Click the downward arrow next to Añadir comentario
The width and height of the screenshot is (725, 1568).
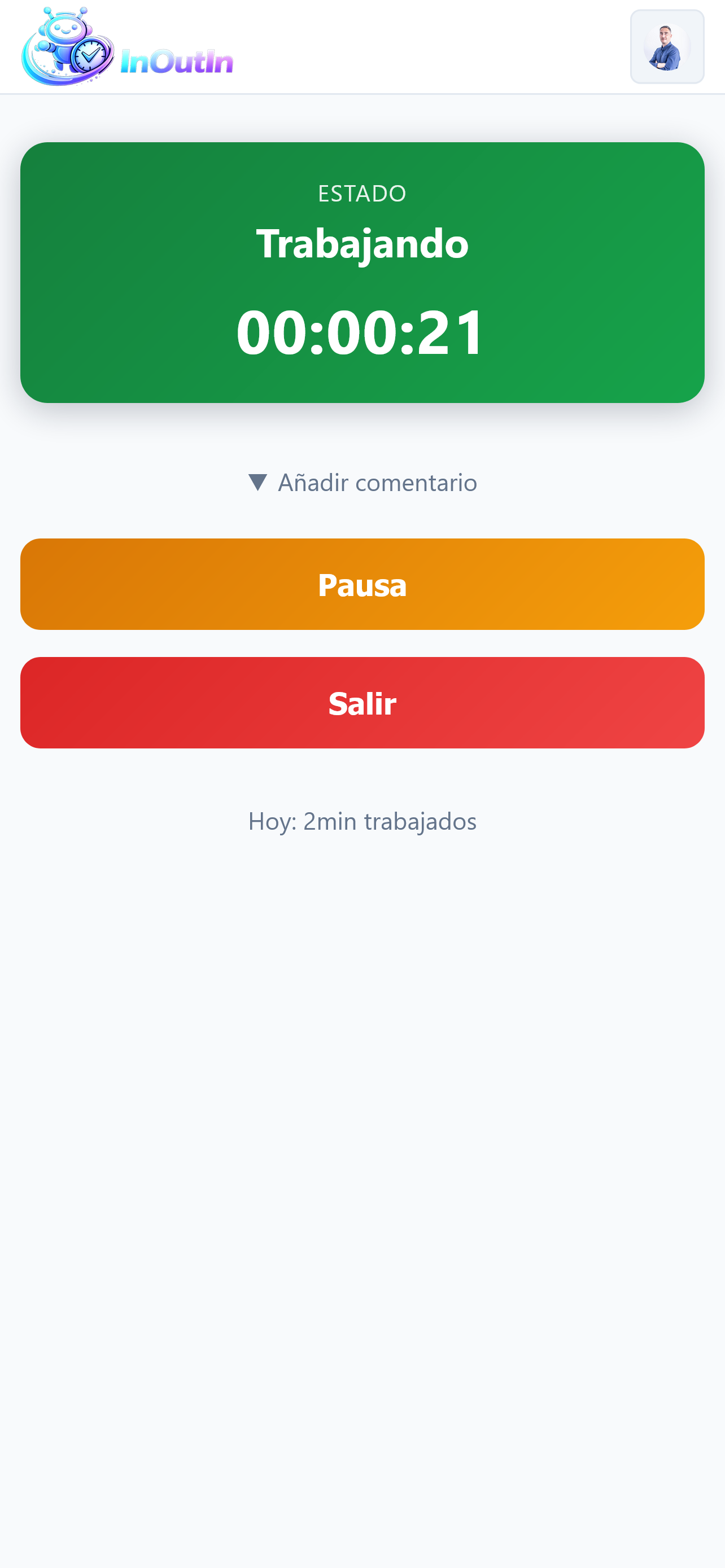258,482
